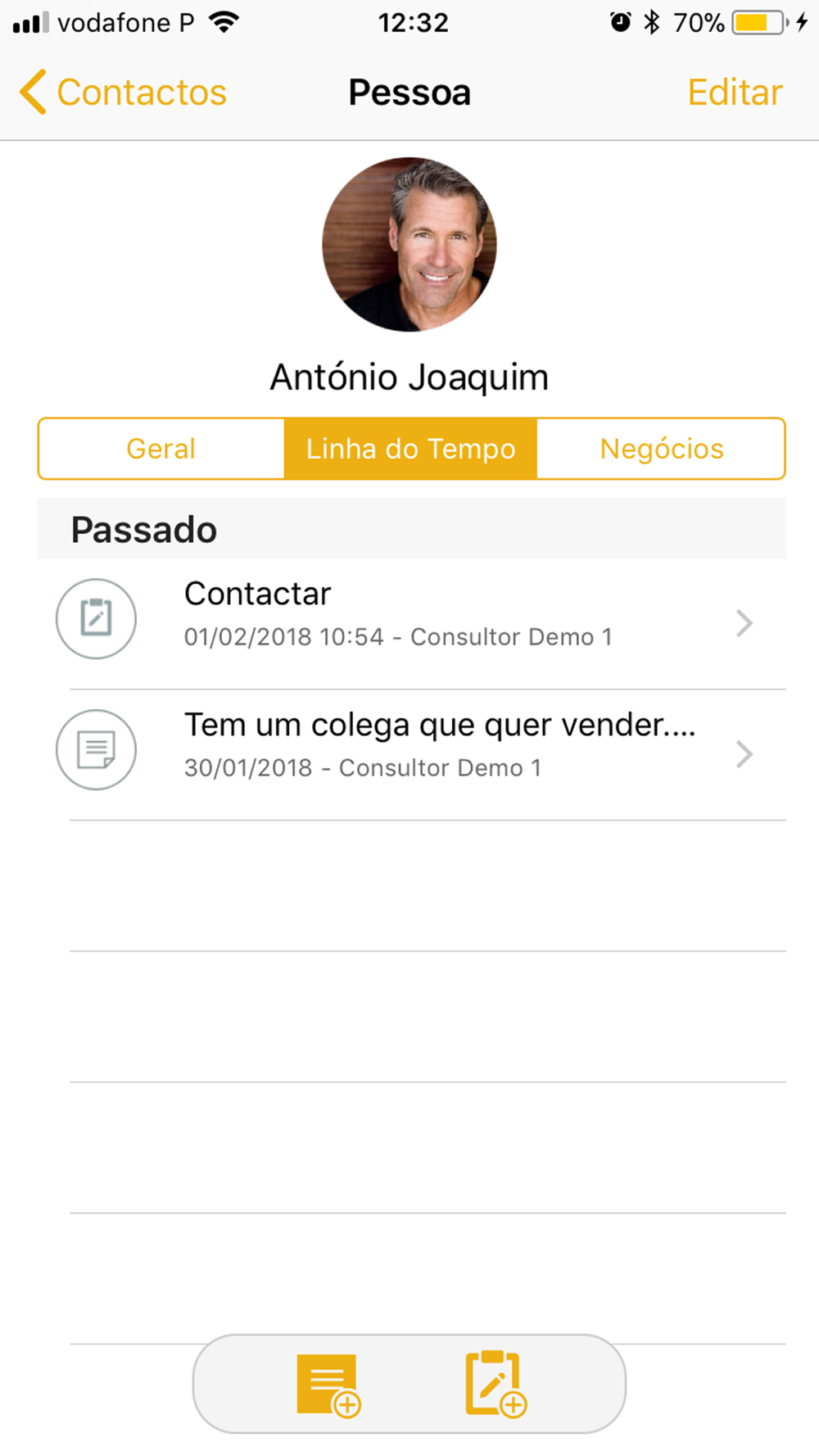Open the Contactar task entry

(411, 623)
